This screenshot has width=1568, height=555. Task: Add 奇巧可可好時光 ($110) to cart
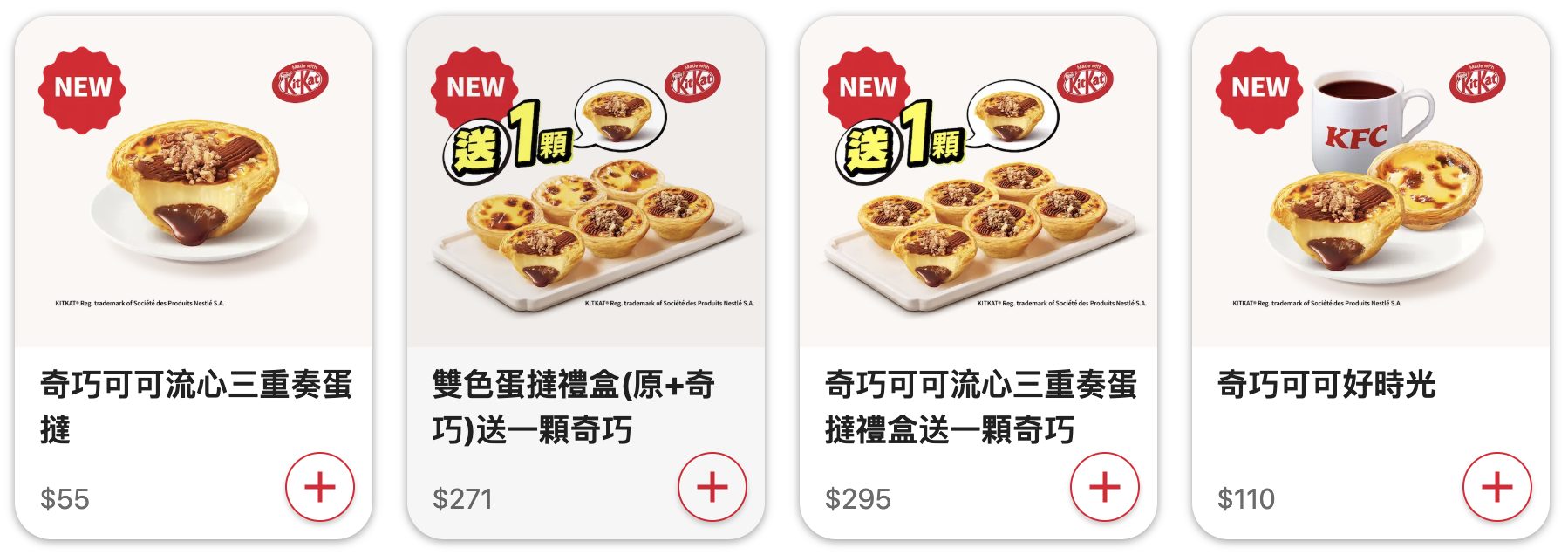pyautogui.click(x=1497, y=487)
